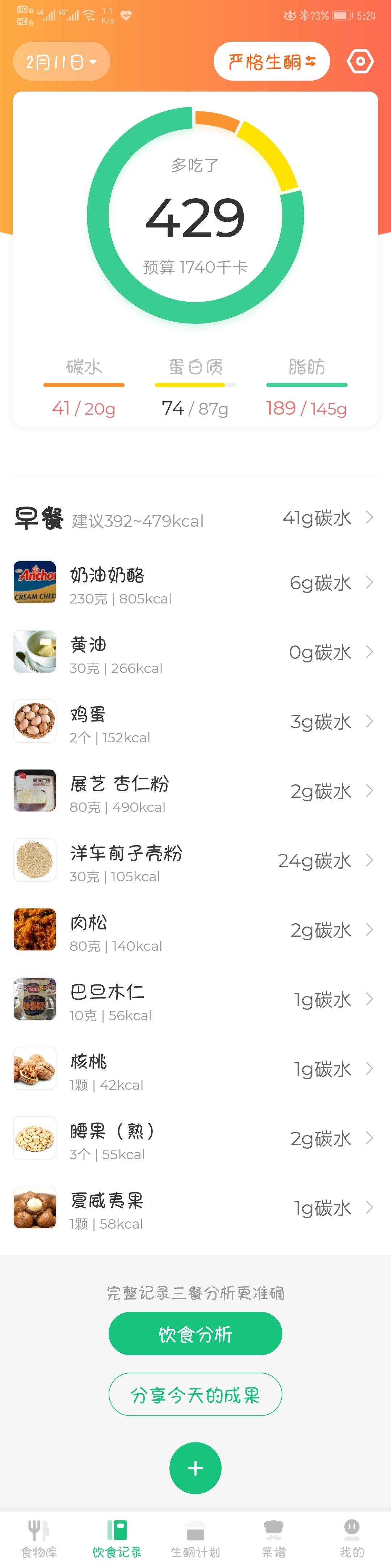This screenshot has width=391, height=1568.
Task: Open the 肉松 food entry
Action: coord(195,930)
